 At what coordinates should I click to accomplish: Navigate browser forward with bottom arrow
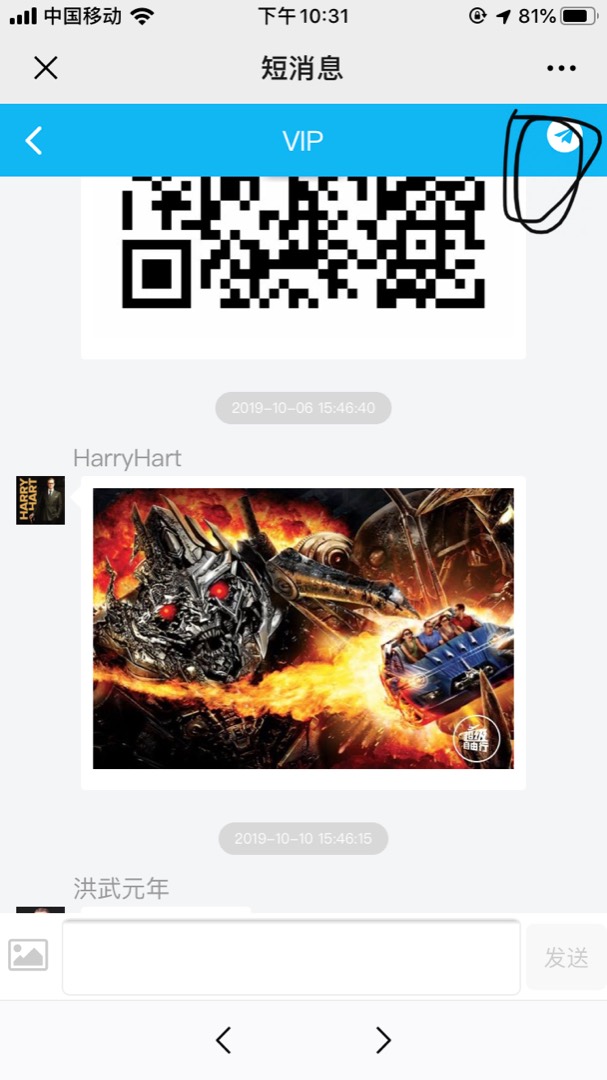click(x=383, y=1040)
